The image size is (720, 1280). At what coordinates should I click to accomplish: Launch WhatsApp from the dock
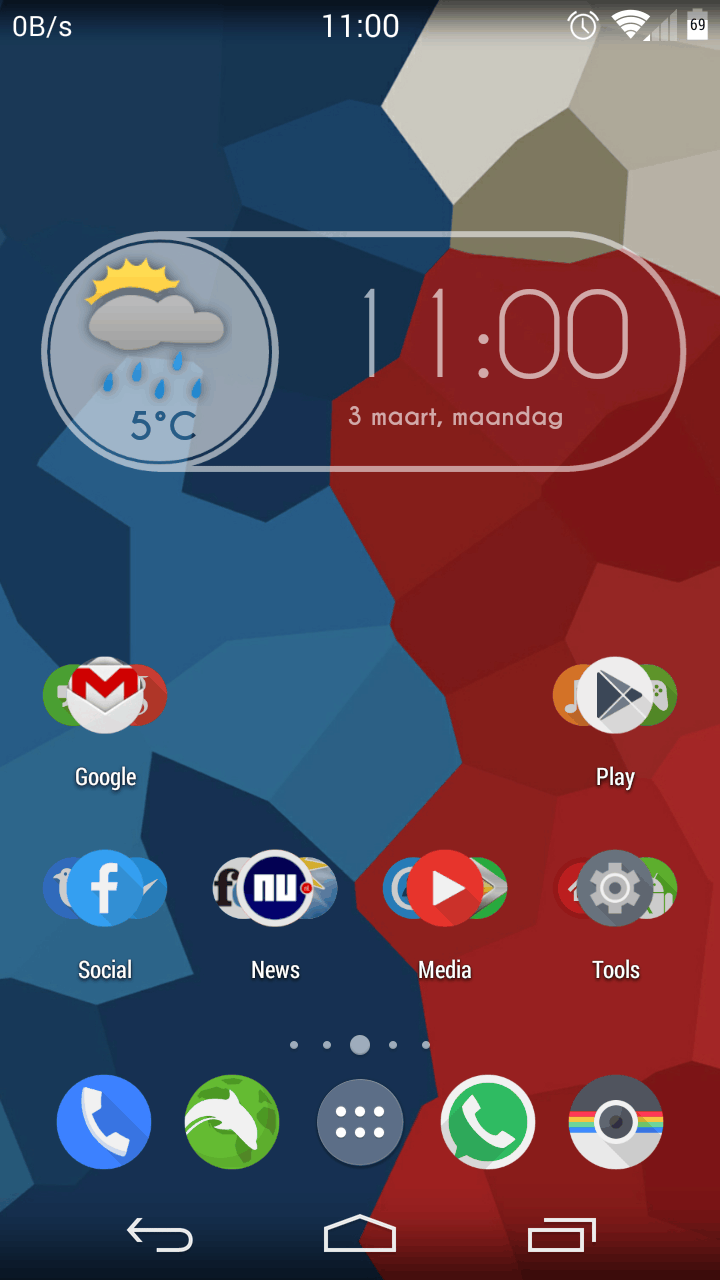(488, 1122)
